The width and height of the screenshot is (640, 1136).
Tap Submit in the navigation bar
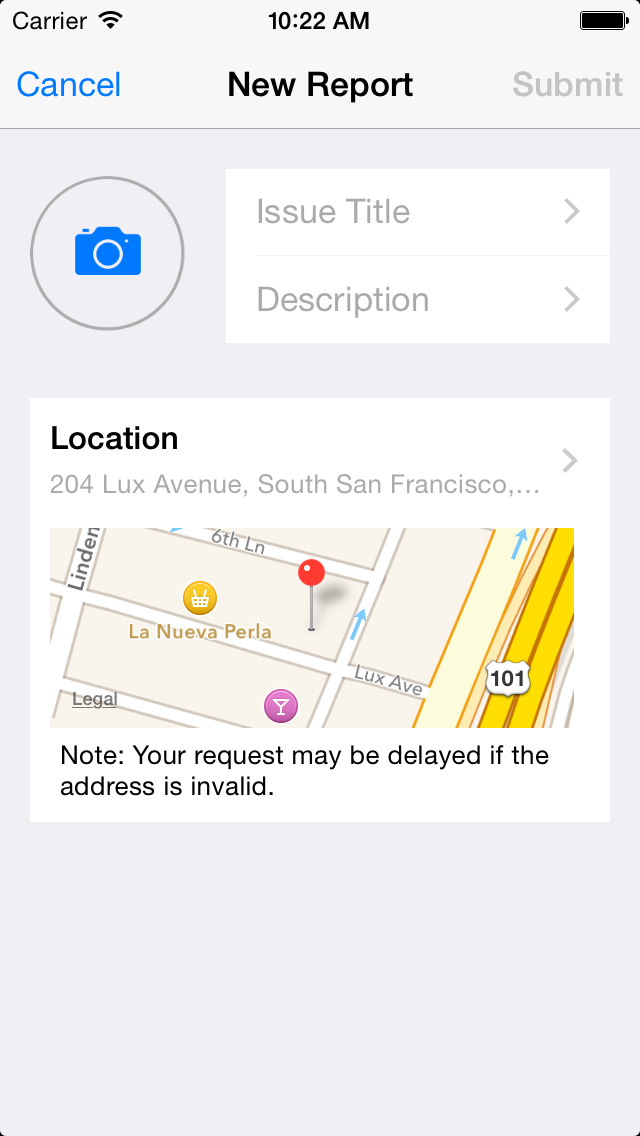[x=567, y=85]
